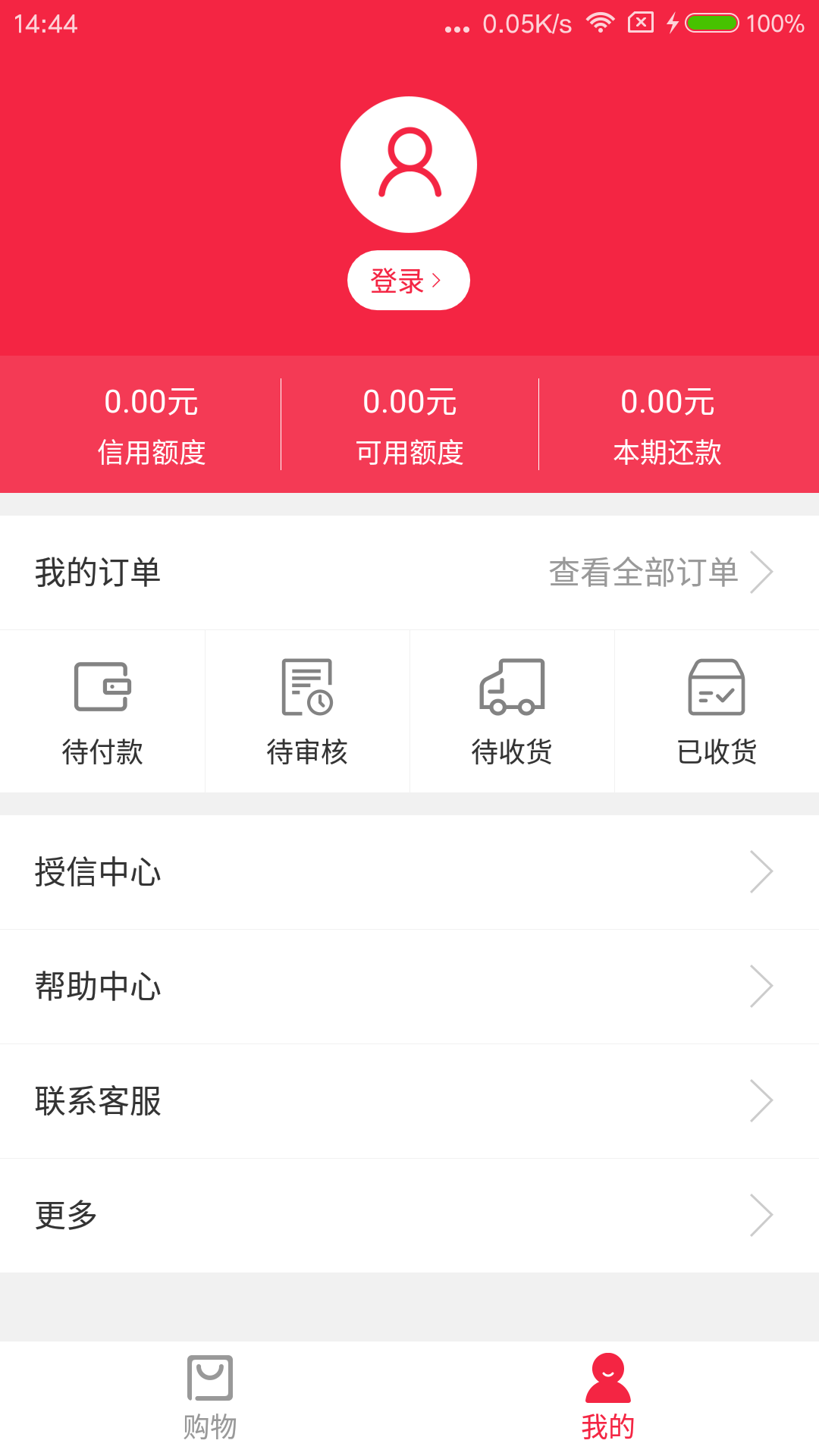Open 查看全部订单 link
Viewport: 819px width, 1456px height.
point(643,573)
